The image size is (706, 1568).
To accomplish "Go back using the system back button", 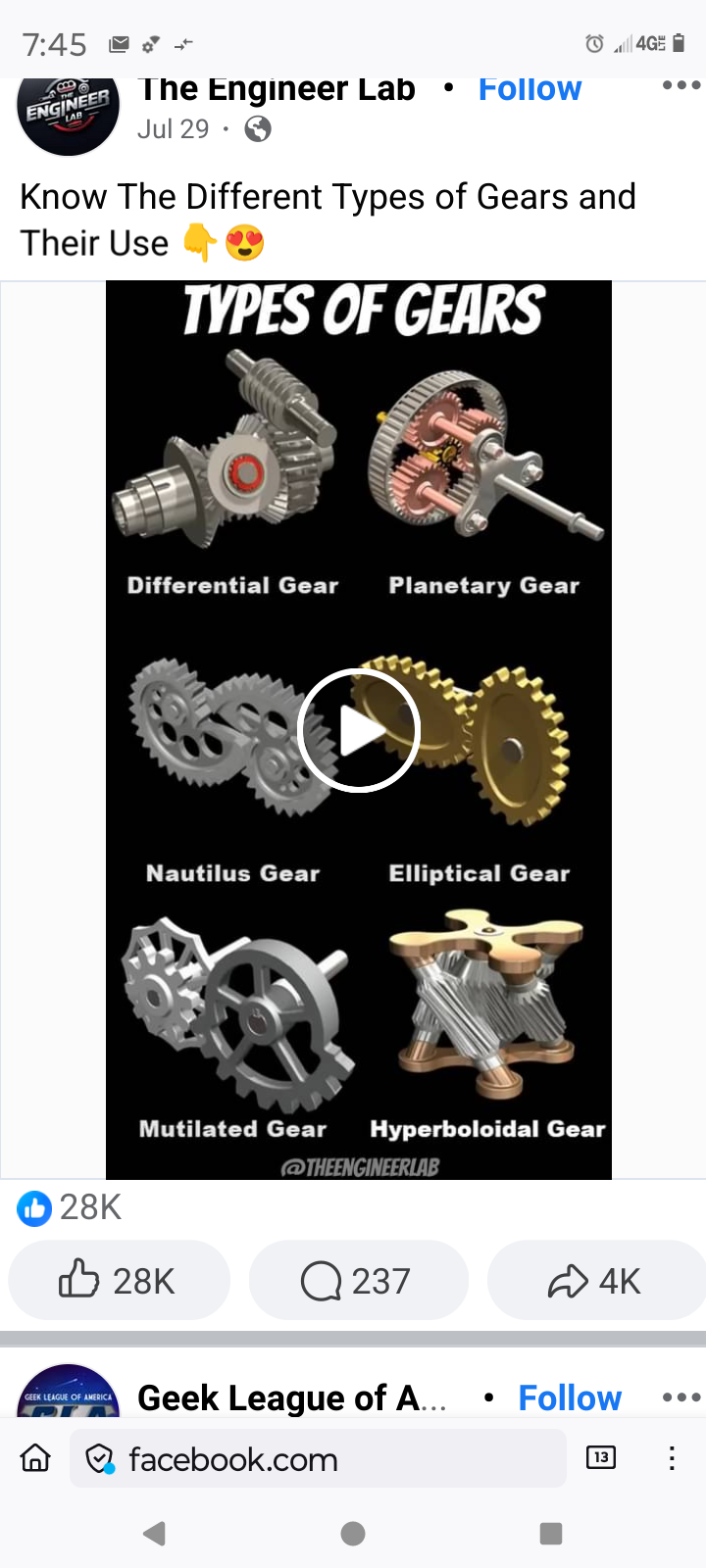I will click(155, 1534).
